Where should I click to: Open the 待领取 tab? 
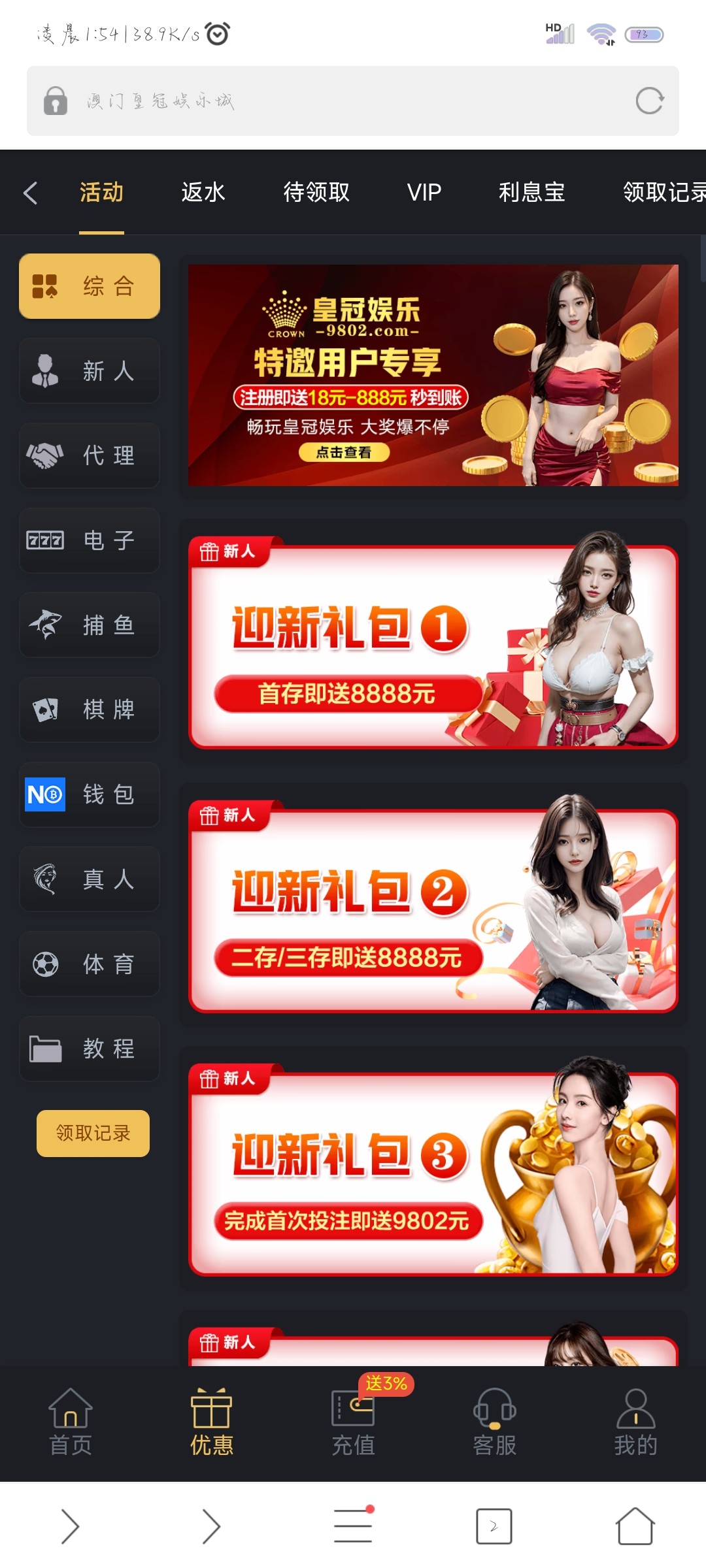[316, 193]
